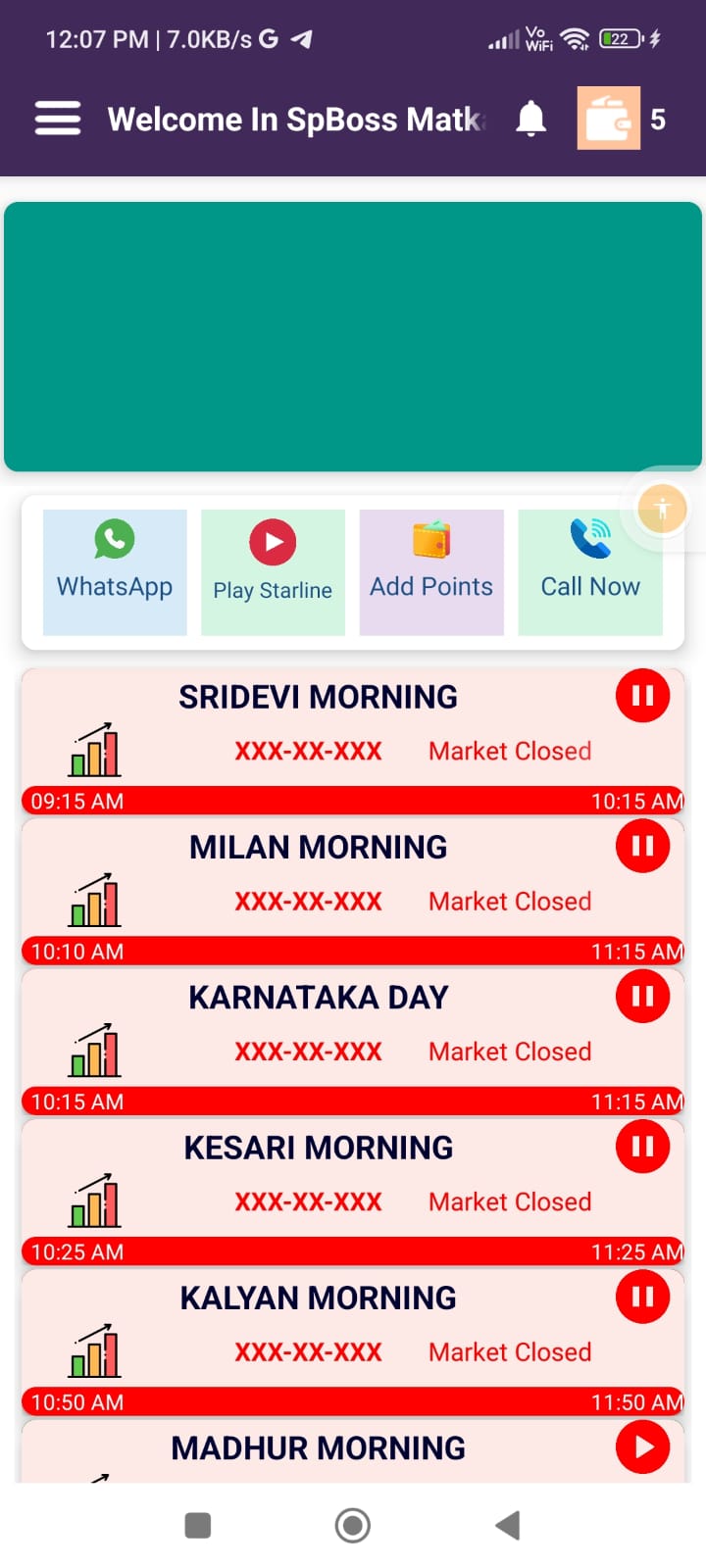Open the floating accessibility button

point(662,509)
